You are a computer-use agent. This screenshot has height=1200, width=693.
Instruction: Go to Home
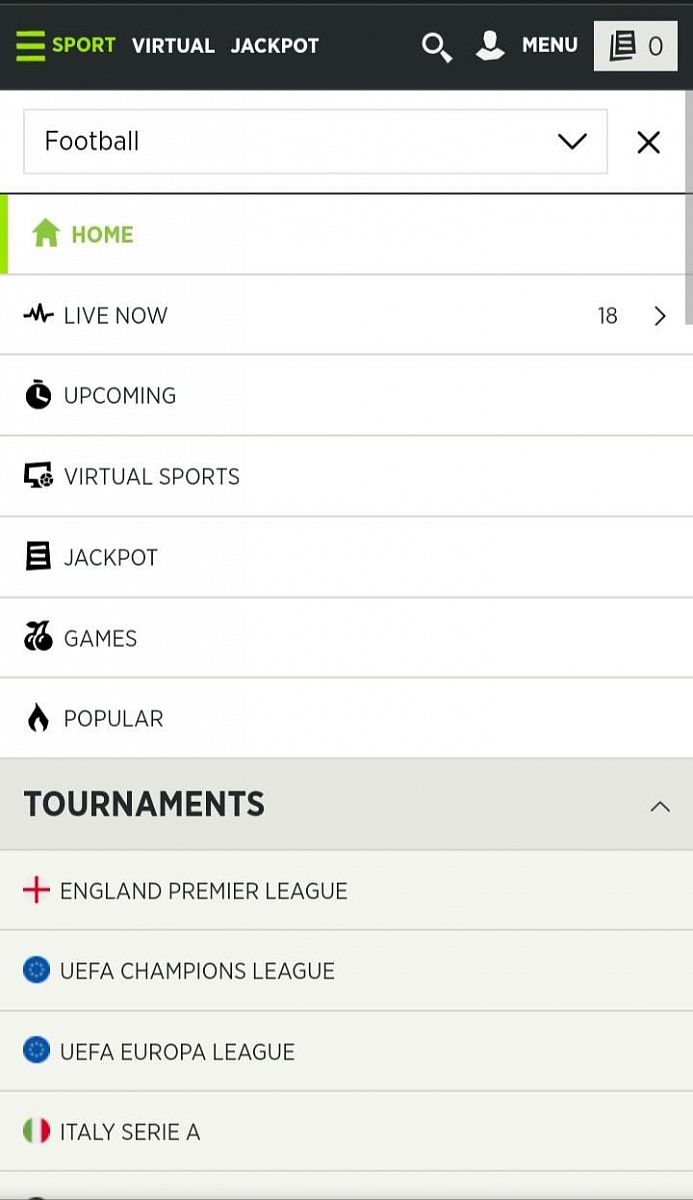coord(102,235)
